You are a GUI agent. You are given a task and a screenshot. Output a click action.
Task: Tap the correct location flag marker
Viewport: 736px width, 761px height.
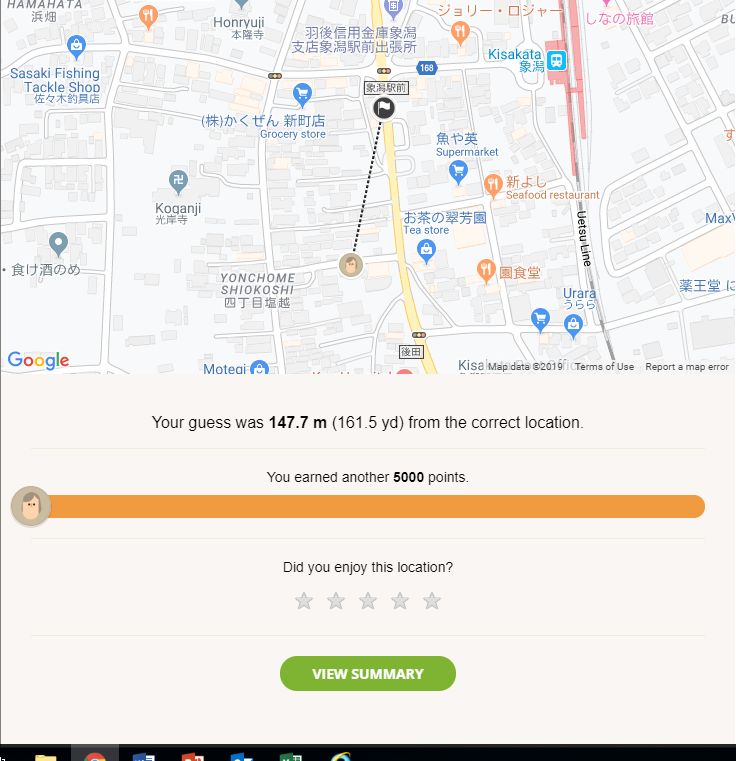[x=384, y=108]
